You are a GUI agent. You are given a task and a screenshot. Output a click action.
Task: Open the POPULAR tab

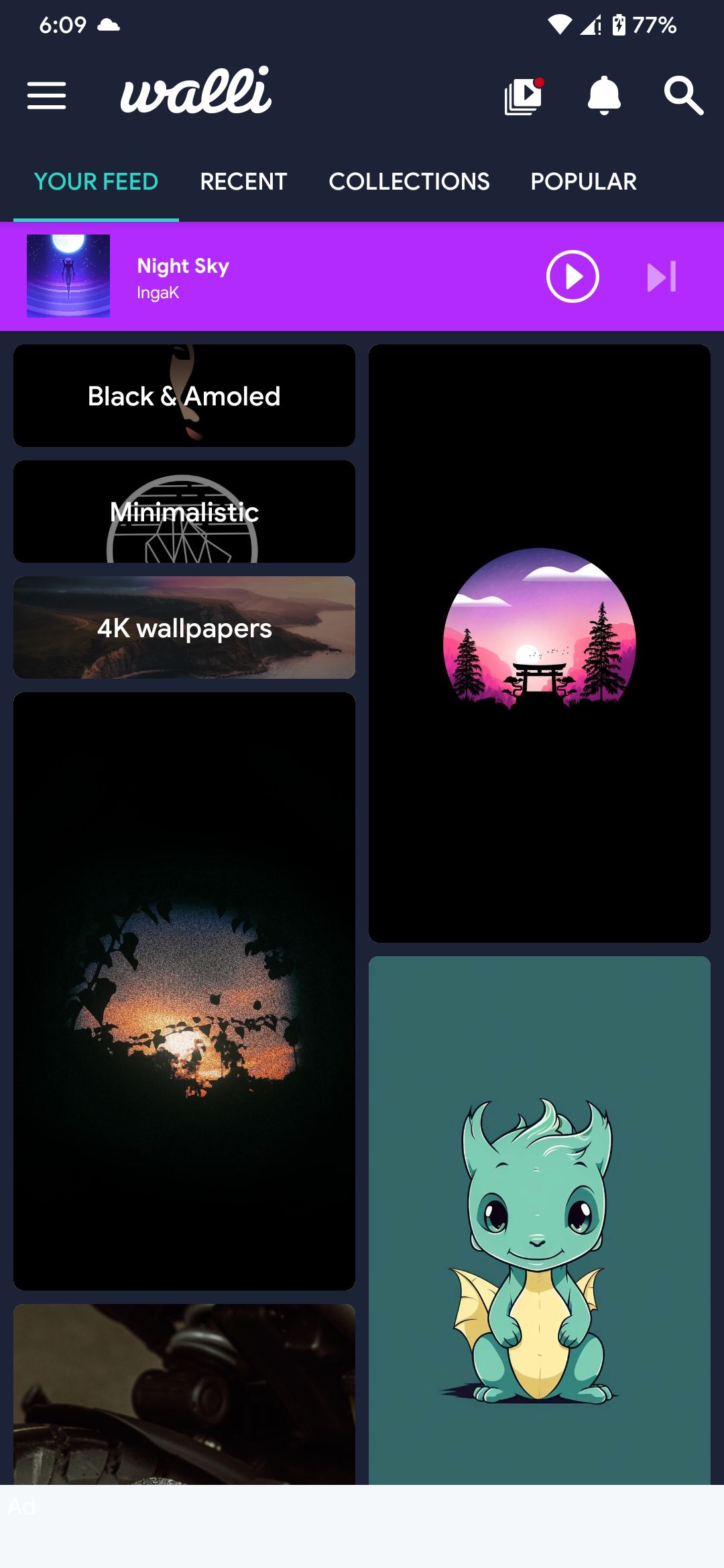pos(583,181)
